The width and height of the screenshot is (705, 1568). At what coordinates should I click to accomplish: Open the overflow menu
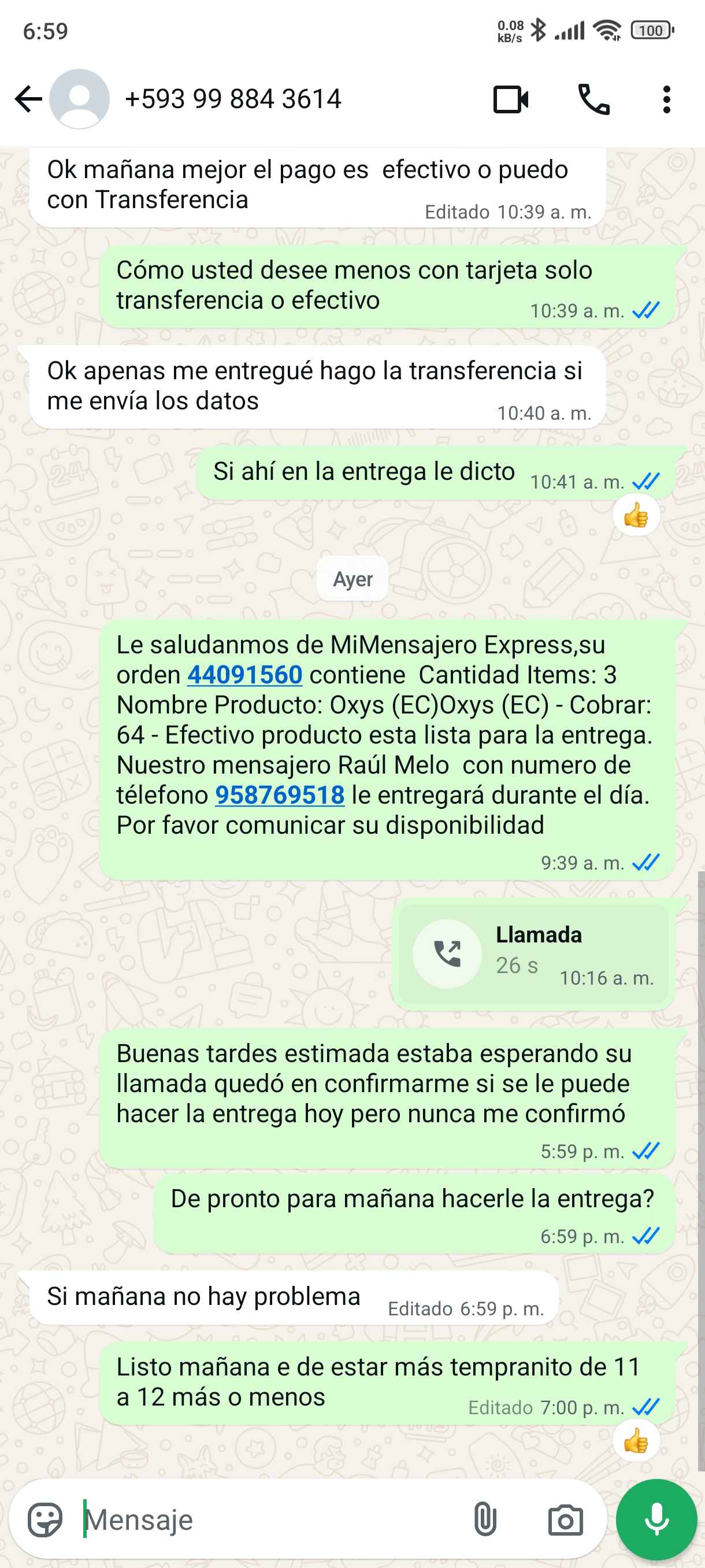[667, 99]
